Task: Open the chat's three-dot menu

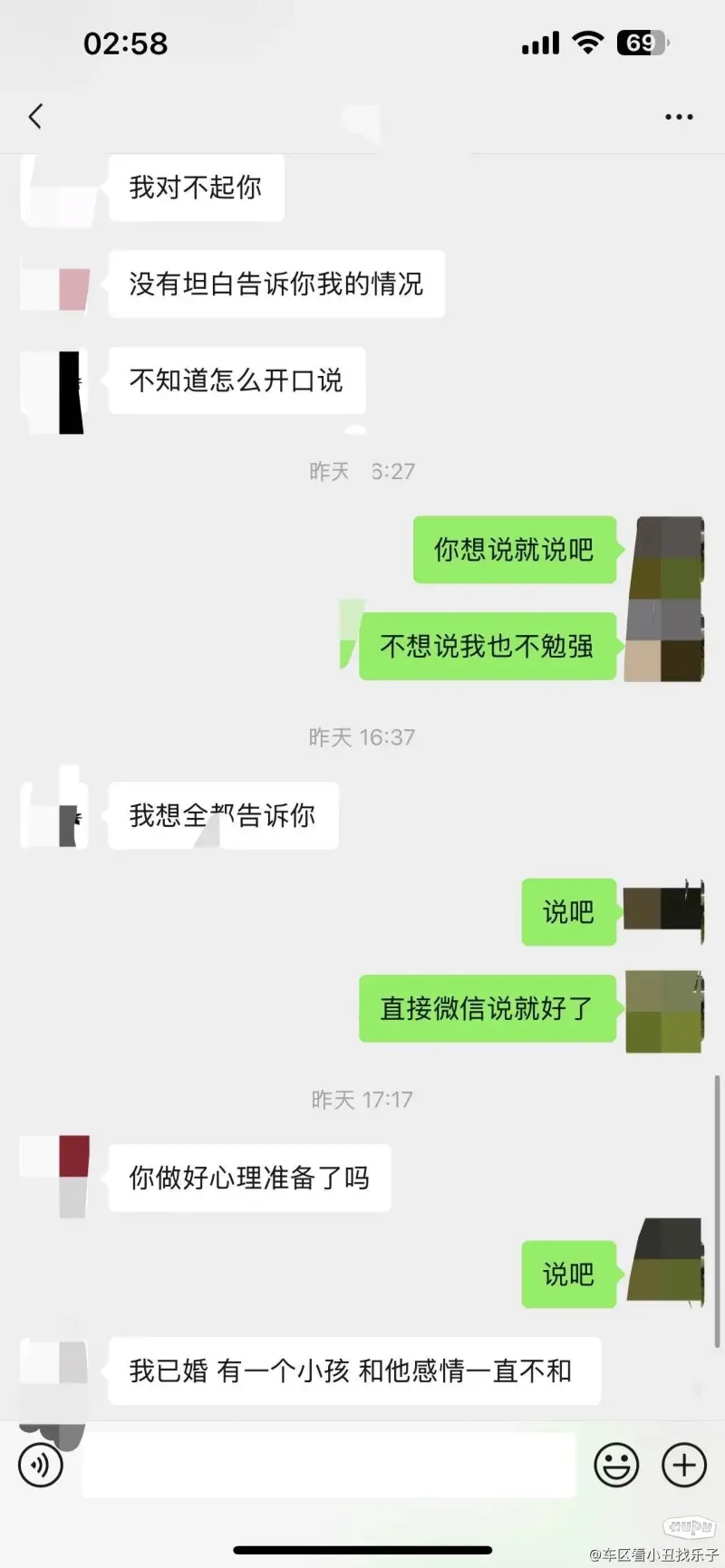Action: pyautogui.click(x=679, y=117)
